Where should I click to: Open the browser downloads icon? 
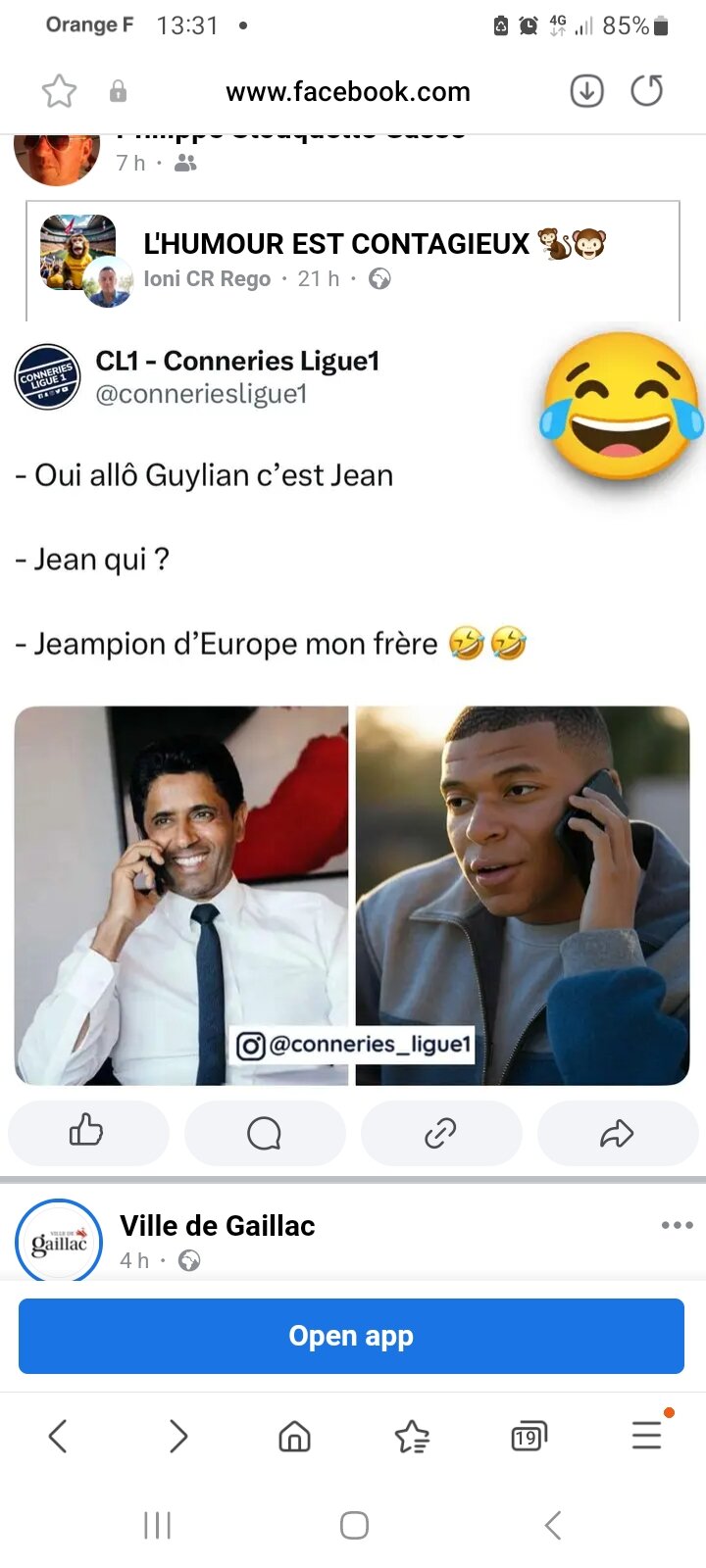pos(586,91)
